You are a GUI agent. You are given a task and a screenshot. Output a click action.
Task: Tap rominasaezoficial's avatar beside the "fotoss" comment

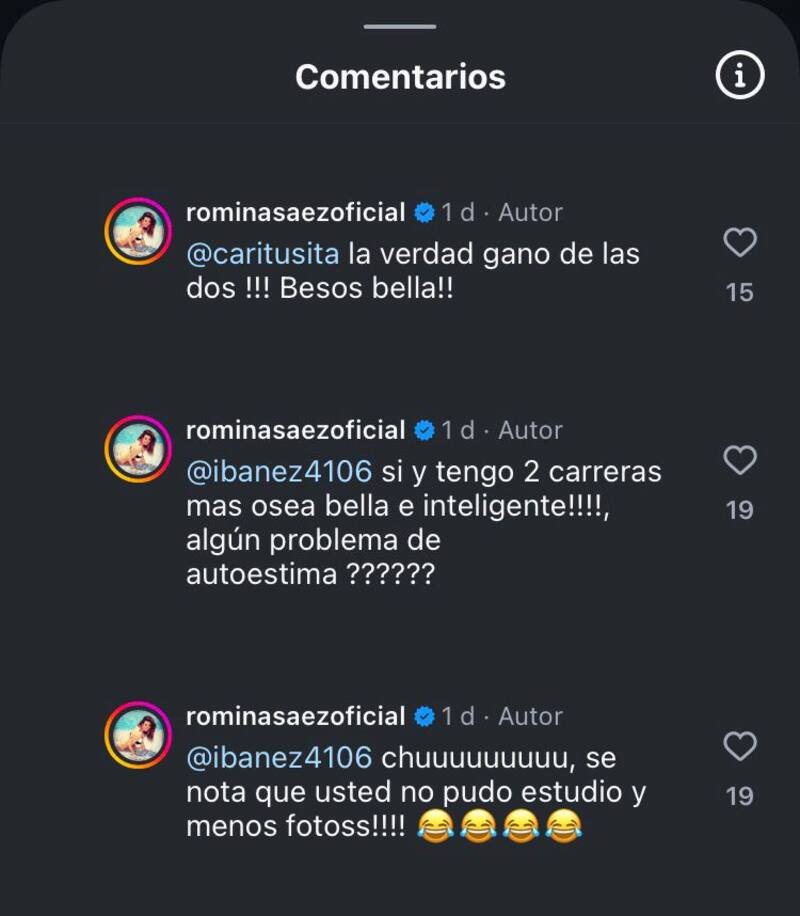point(139,735)
